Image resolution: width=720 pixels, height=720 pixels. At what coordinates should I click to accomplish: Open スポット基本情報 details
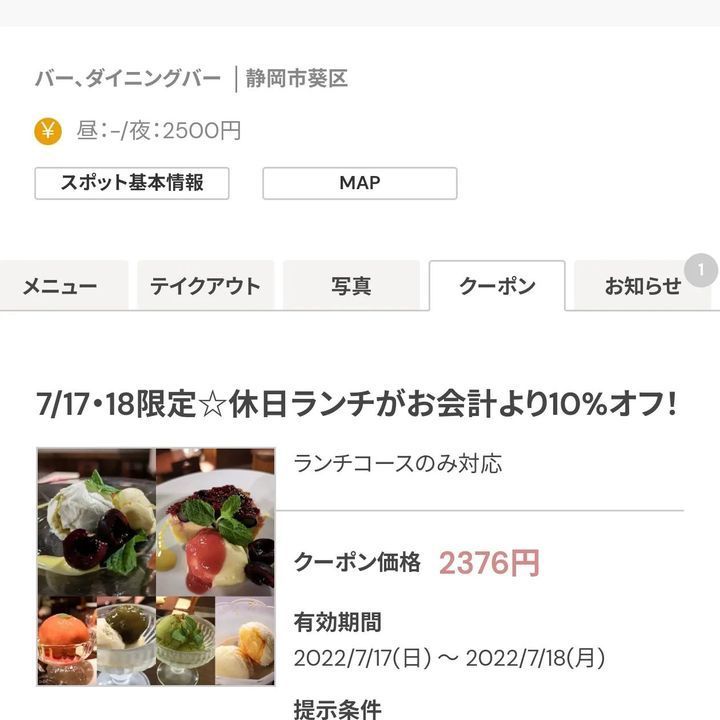pos(132,183)
